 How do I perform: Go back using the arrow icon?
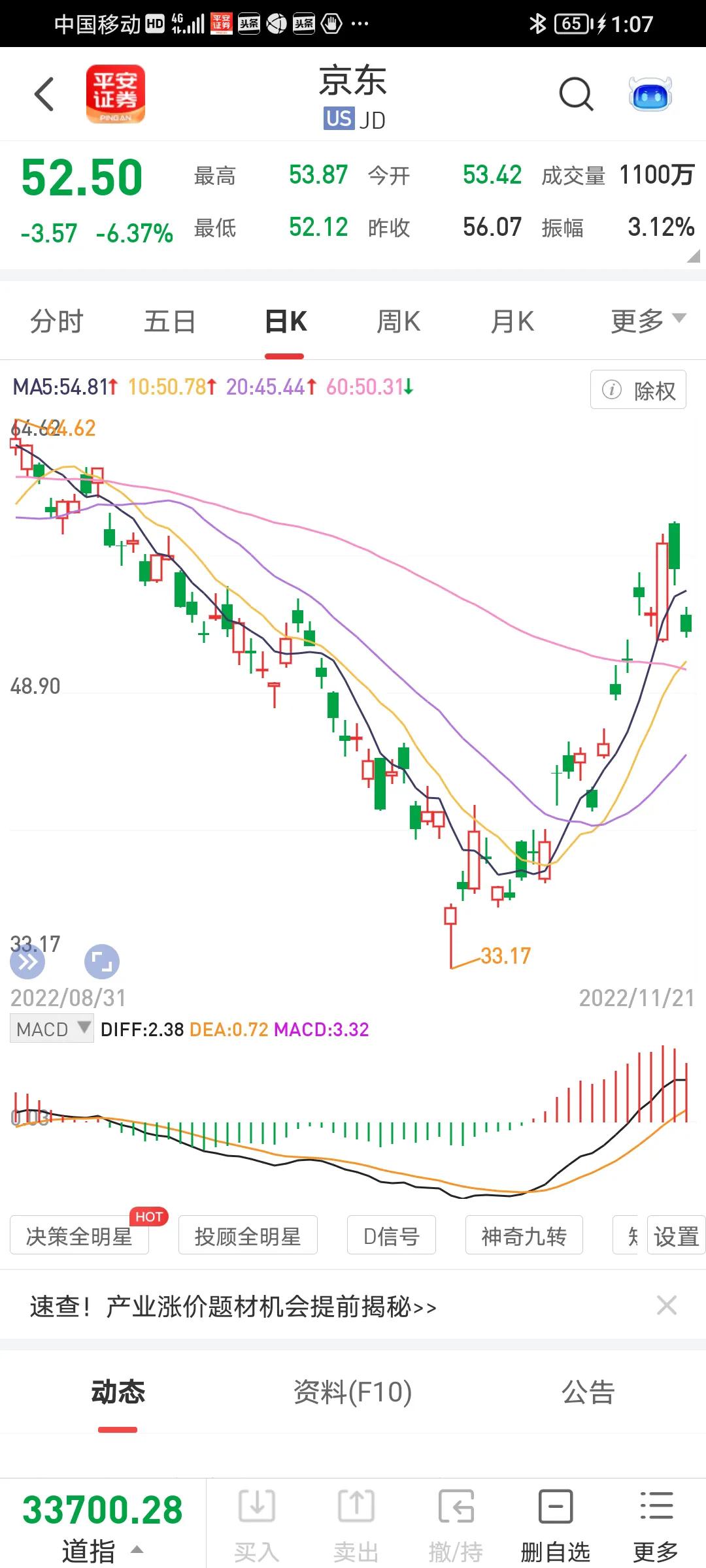tap(44, 95)
